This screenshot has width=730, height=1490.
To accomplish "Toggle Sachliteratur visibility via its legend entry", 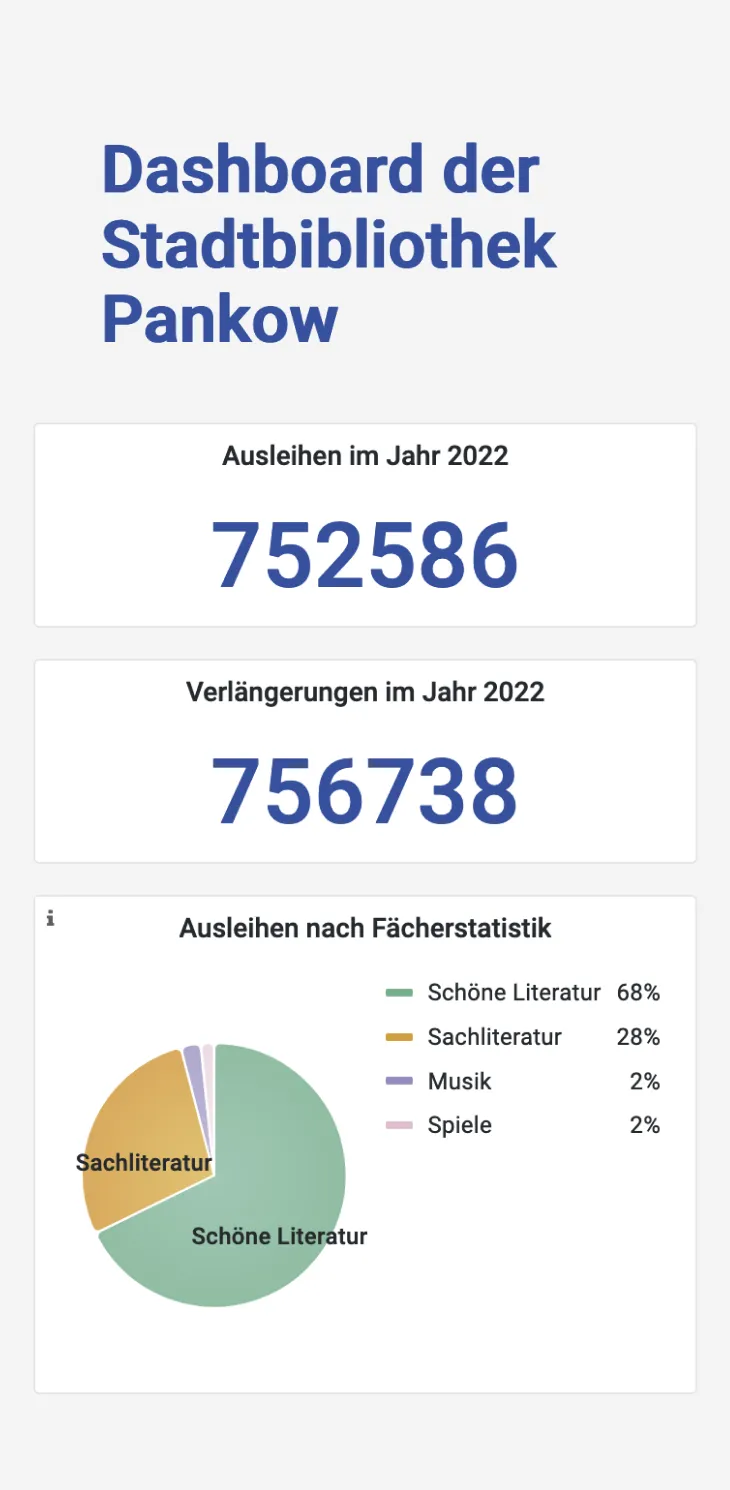I will tap(495, 1037).
